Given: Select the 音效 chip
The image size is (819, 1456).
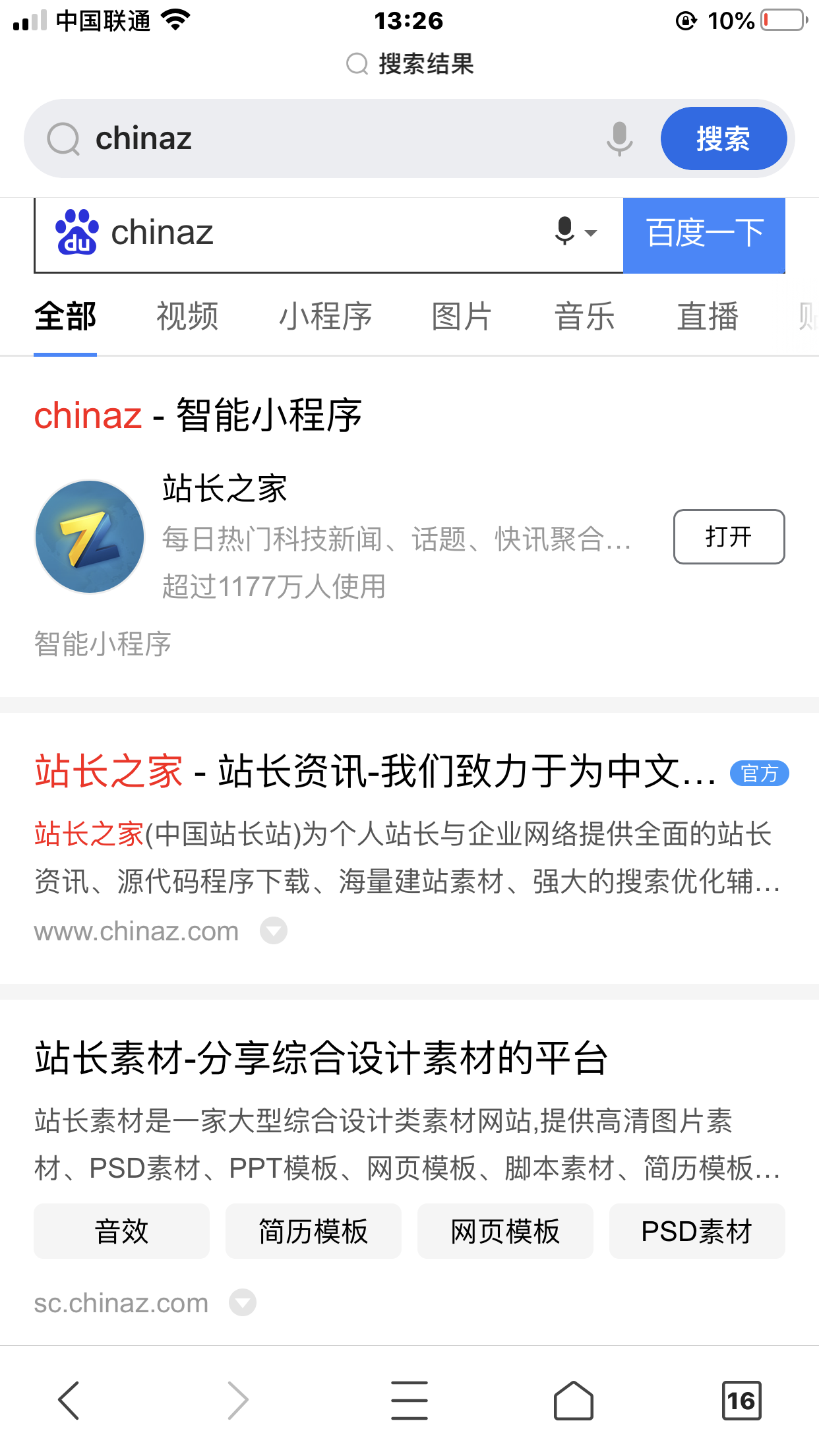Looking at the screenshot, I should pos(121,1231).
